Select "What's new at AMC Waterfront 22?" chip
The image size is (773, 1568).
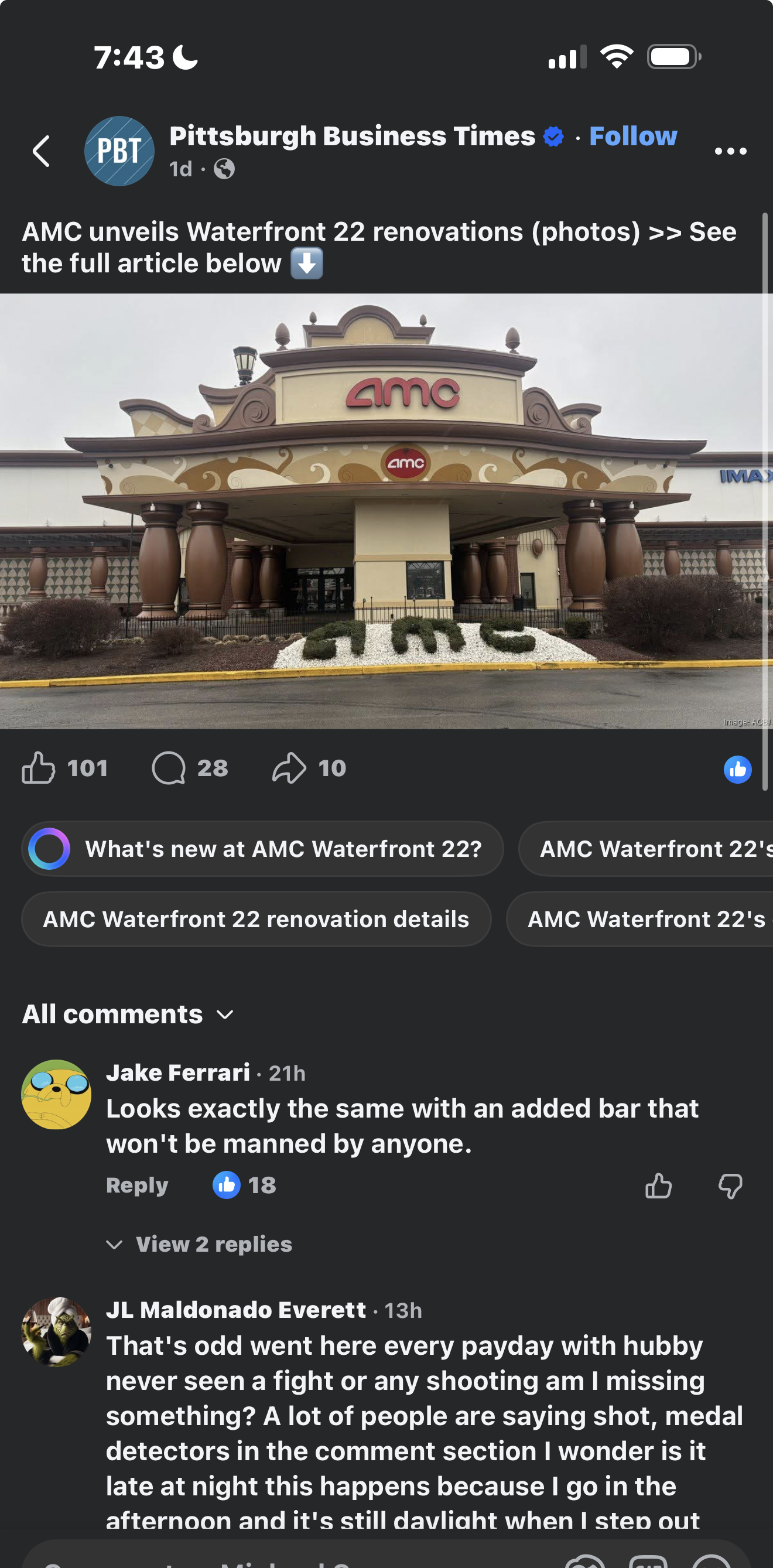coord(263,849)
